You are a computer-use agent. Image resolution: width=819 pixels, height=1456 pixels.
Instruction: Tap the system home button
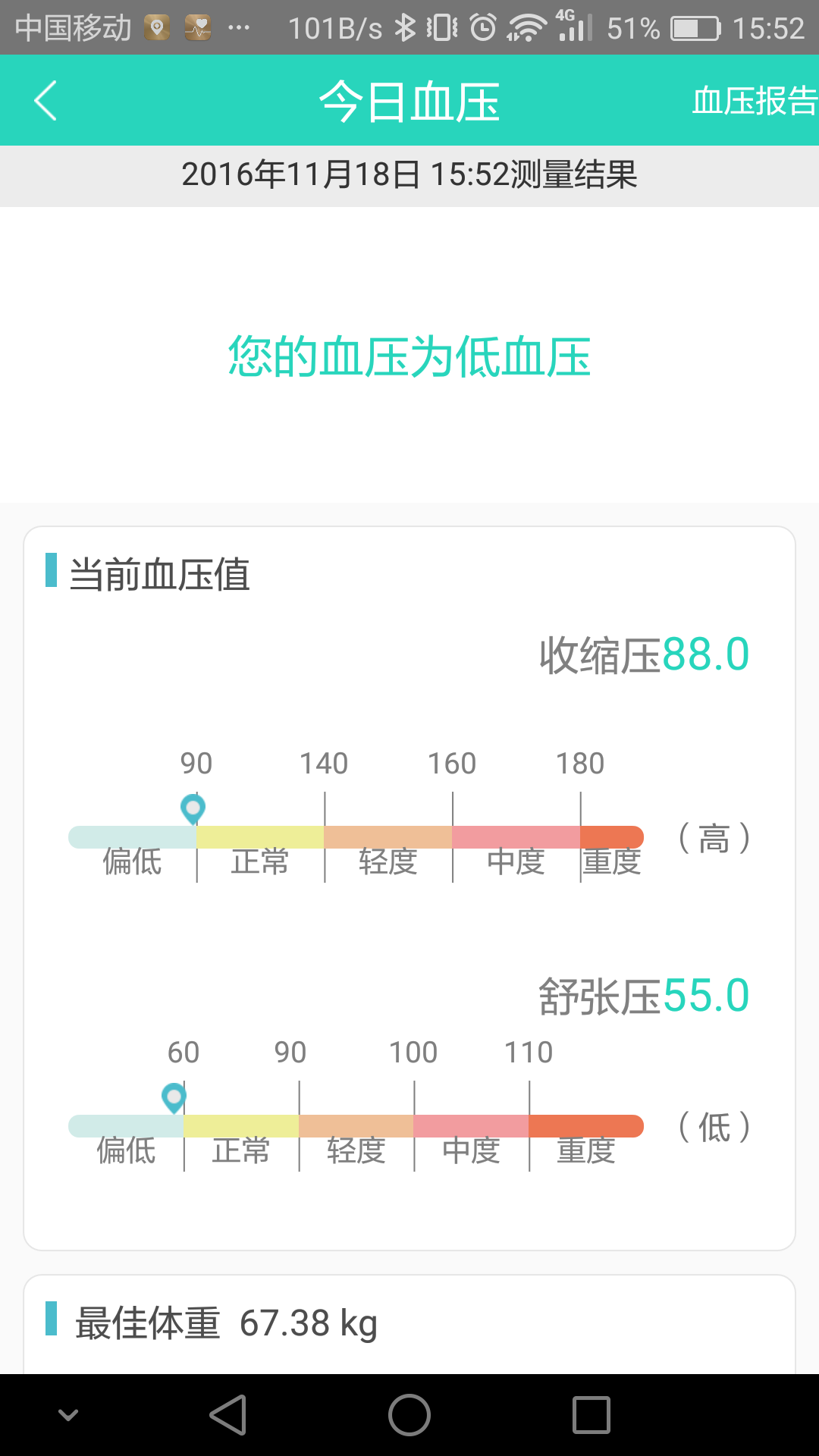(409, 1415)
